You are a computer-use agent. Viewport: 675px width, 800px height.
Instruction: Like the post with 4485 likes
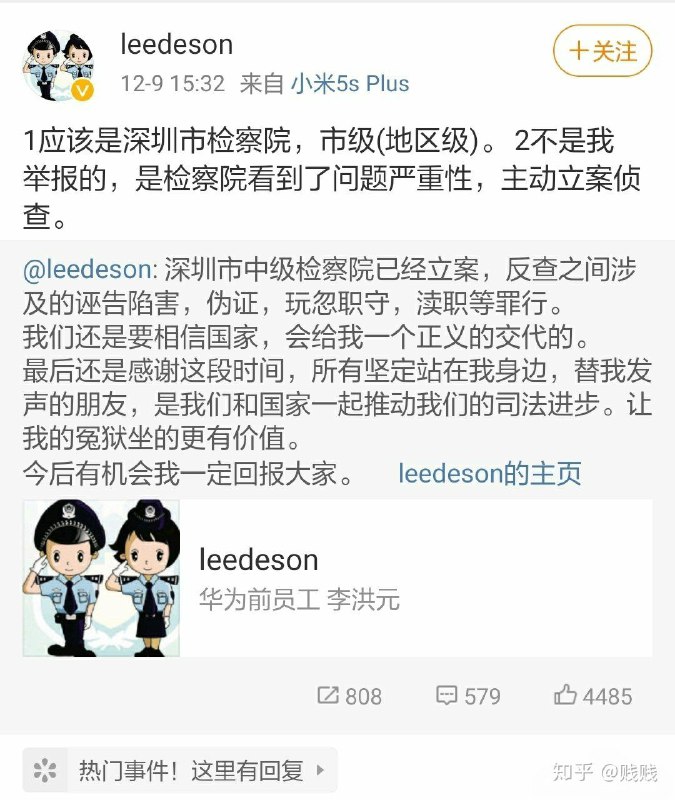[592, 696]
